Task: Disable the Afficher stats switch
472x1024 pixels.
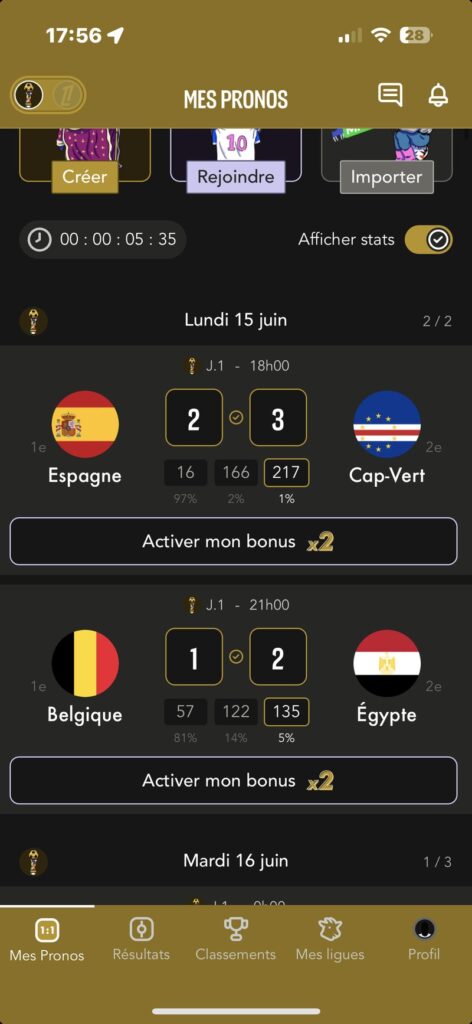Action: [x=428, y=240]
